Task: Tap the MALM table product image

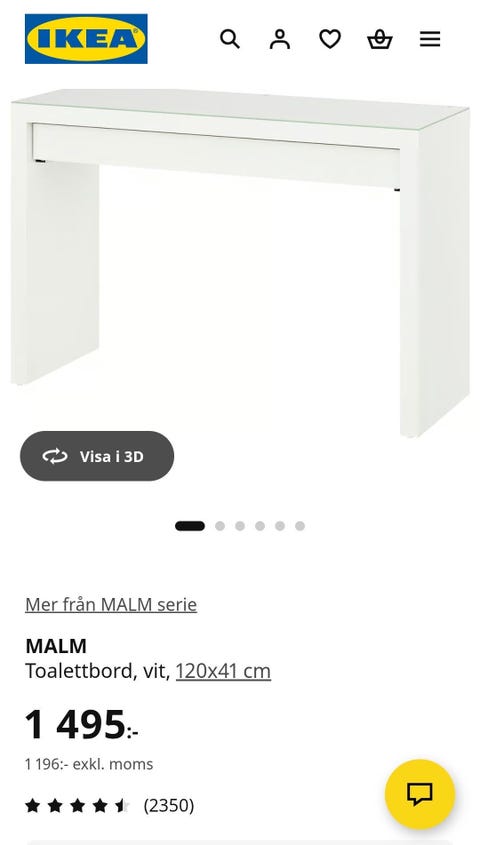Action: tap(240, 262)
